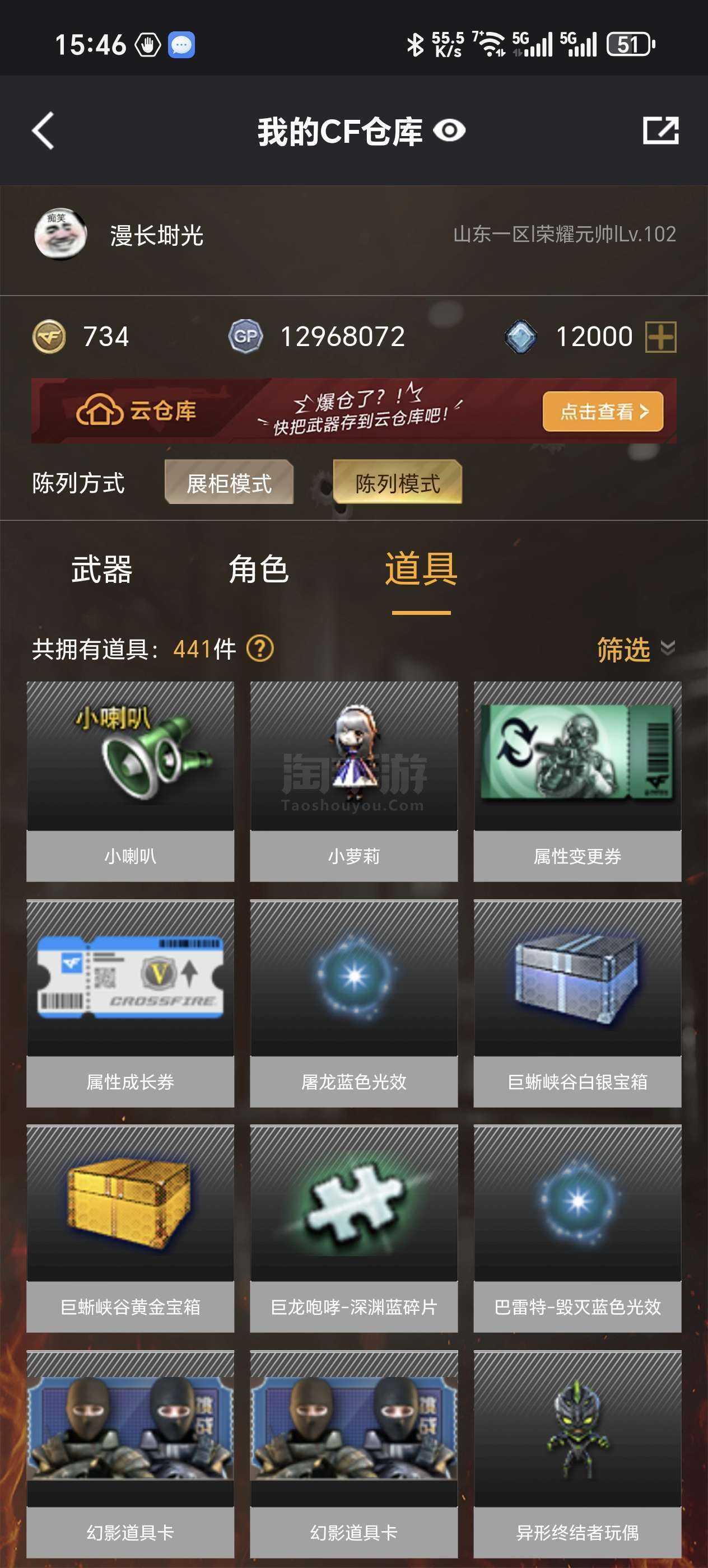708x1568 pixels.
Task: Open the 小喇叭 item
Action: pyautogui.click(x=131, y=781)
